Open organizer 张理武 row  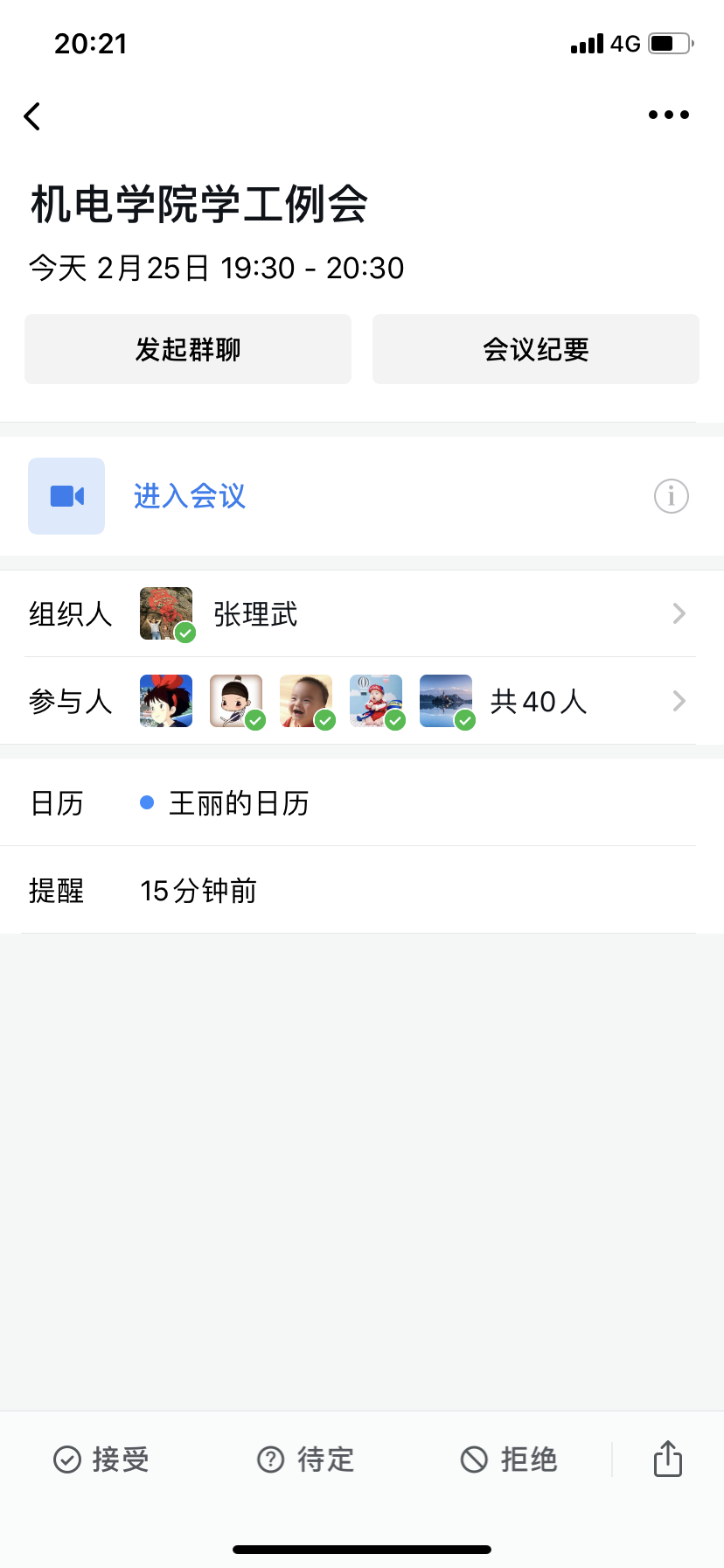pyautogui.click(x=360, y=613)
